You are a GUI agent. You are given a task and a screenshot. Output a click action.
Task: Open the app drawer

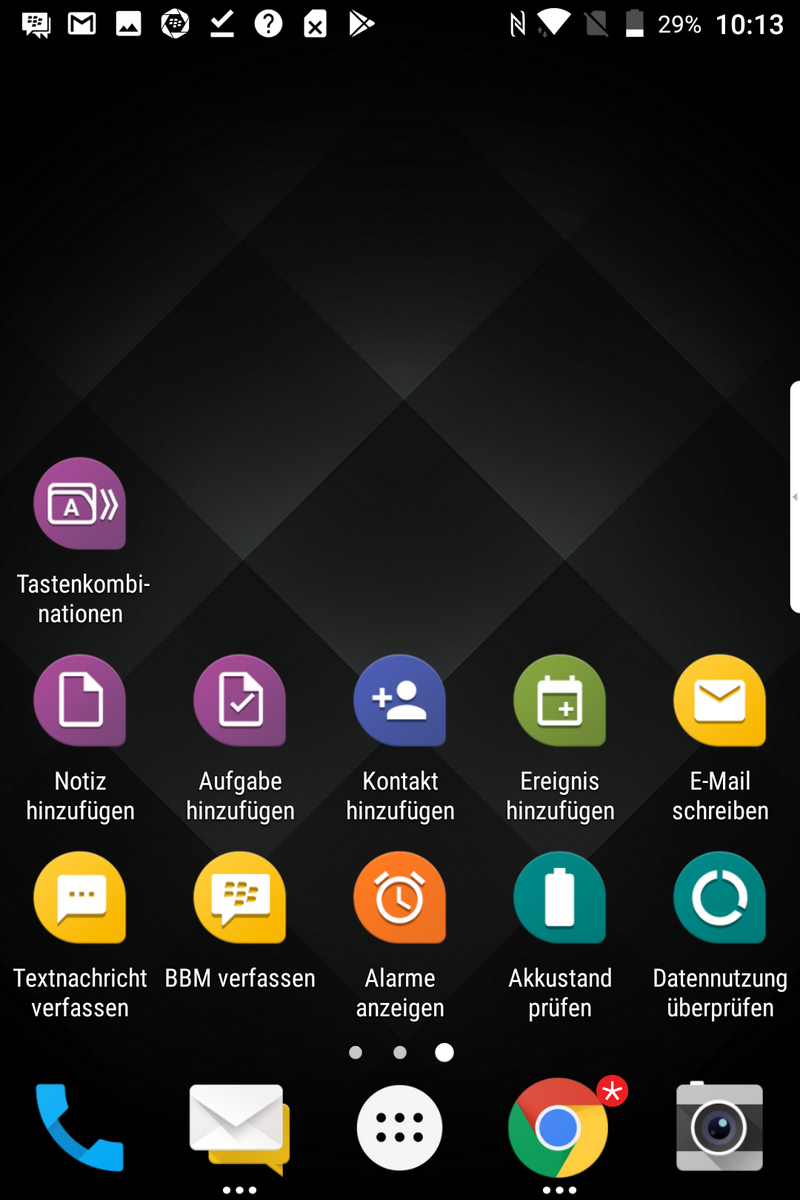click(x=400, y=1128)
